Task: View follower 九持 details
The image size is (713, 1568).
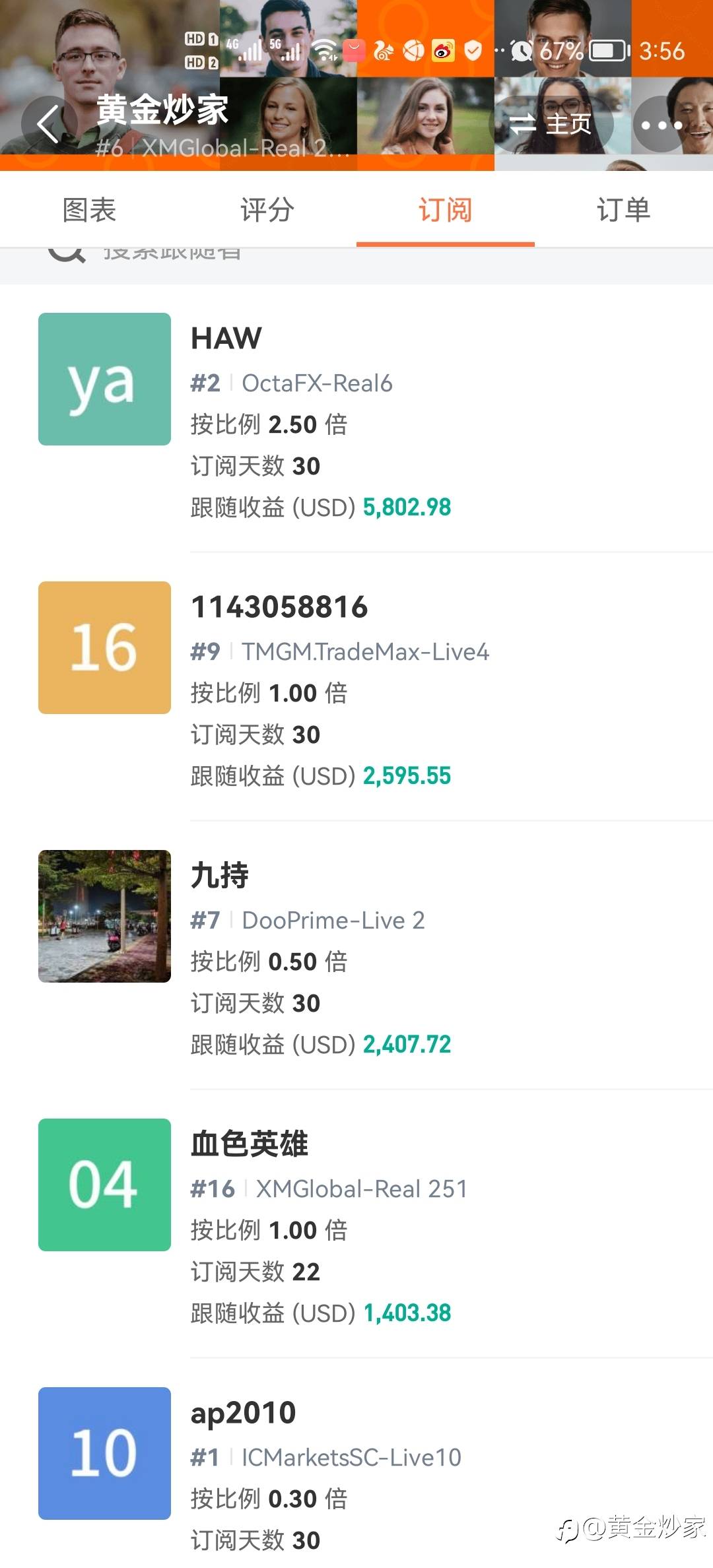Action: pyautogui.click(x=356, y=956)
